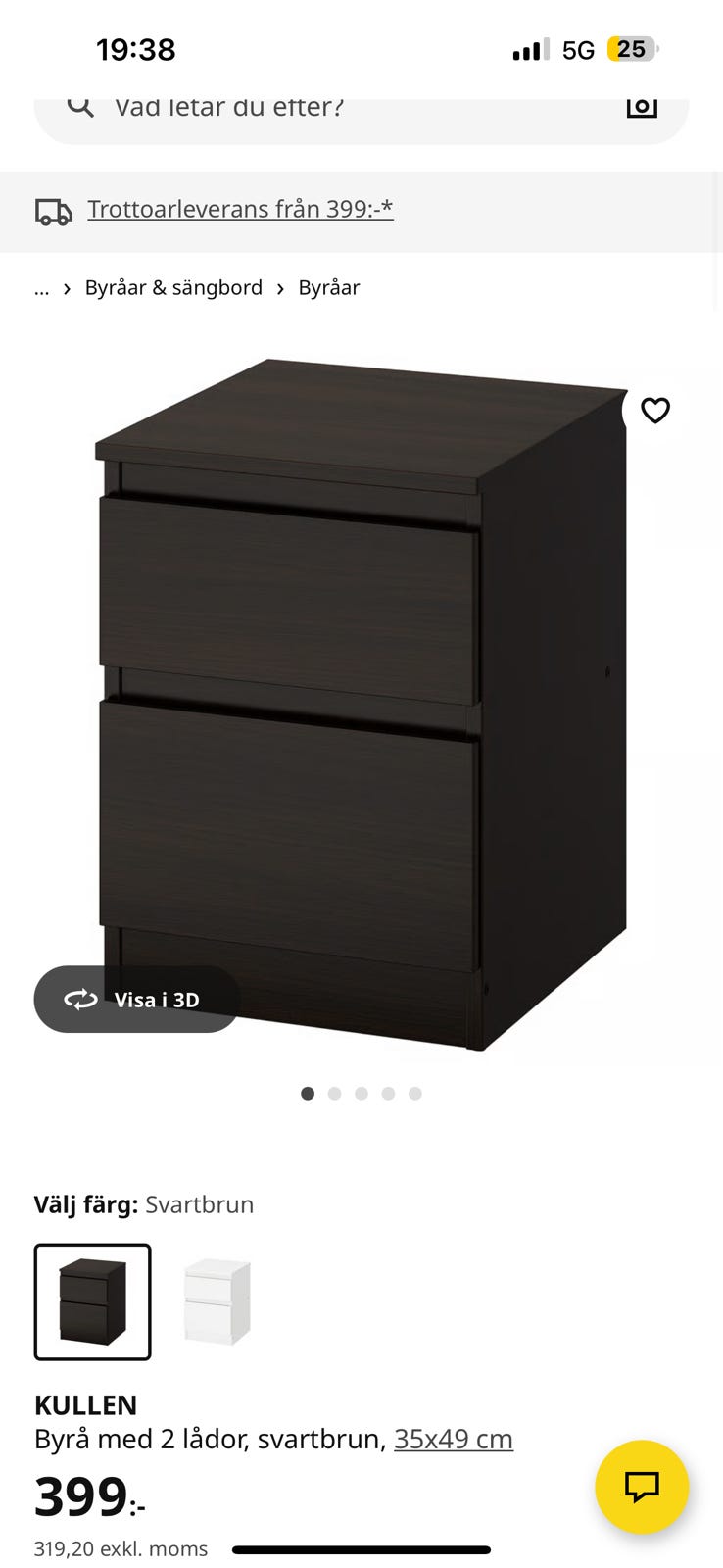Open the yellow chat bubble button
This screenshot has height=1568, width=723.
pyautogui.click(x=642, y=1487)
